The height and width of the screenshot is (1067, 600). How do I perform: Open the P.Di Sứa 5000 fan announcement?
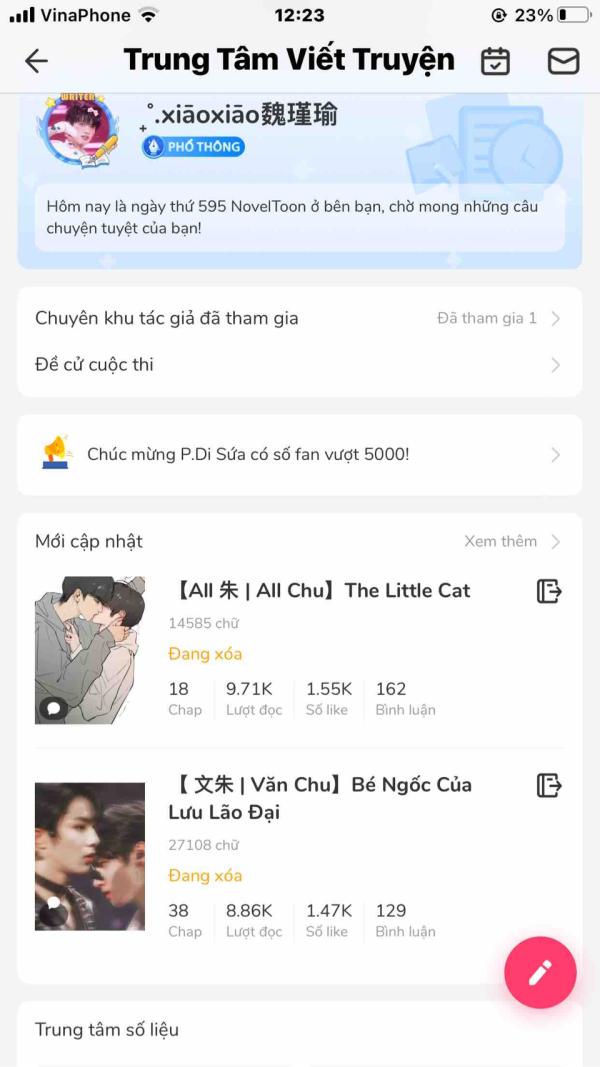point(299,455)
